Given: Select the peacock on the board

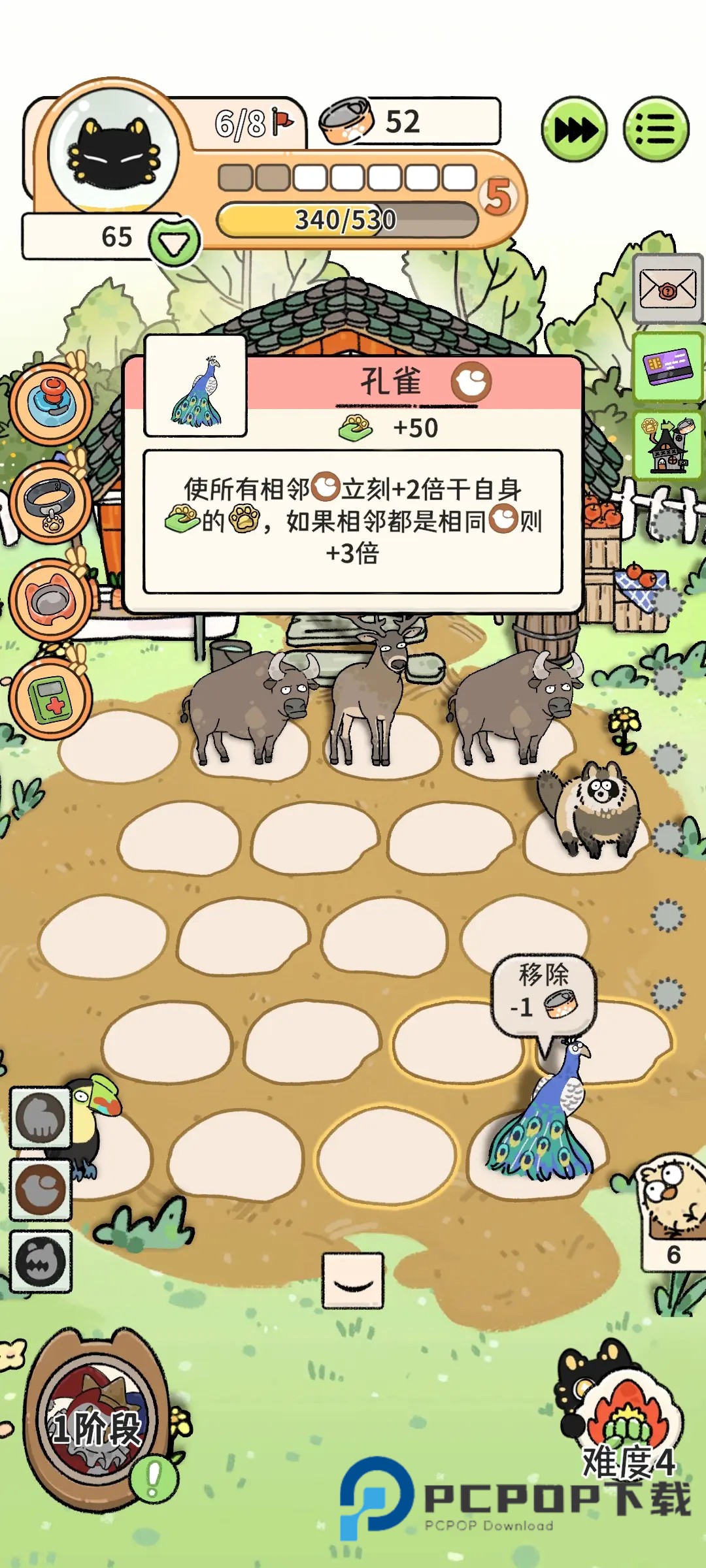Looking at the screenshot, I should (541, 1117).
